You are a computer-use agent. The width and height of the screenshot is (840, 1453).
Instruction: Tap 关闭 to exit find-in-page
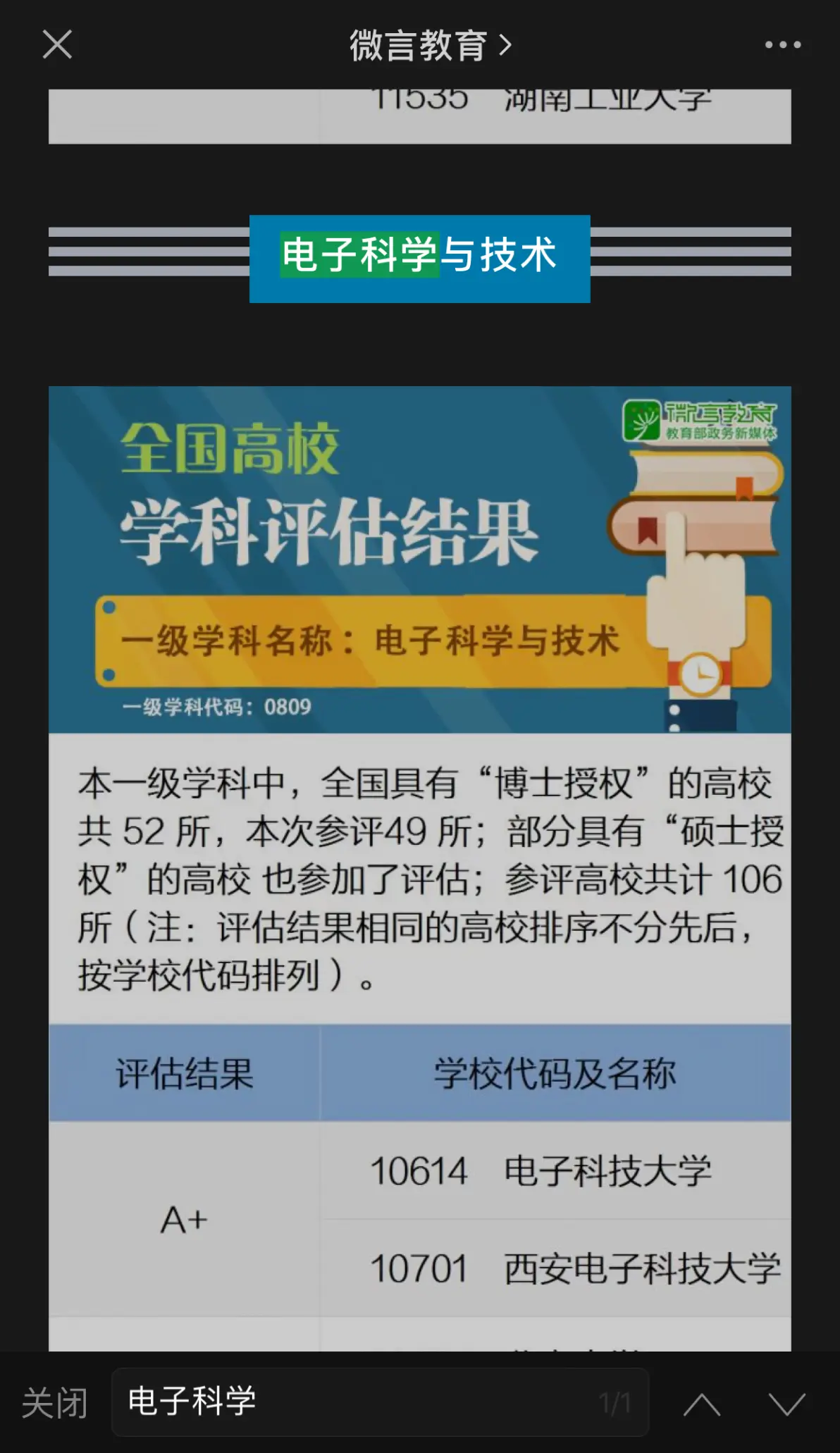(54, 1402)
